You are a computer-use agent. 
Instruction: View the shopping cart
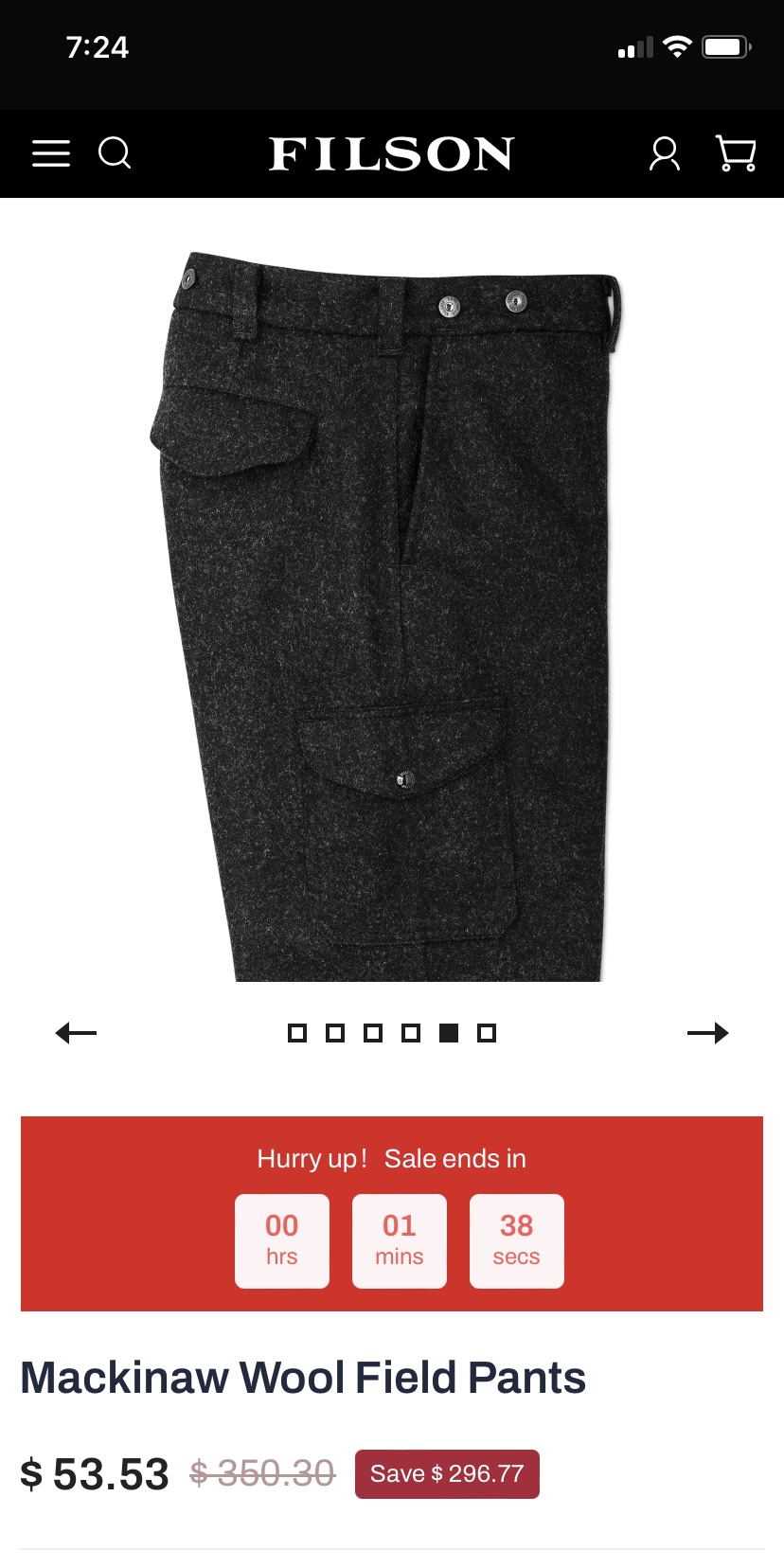pos(736,153)
